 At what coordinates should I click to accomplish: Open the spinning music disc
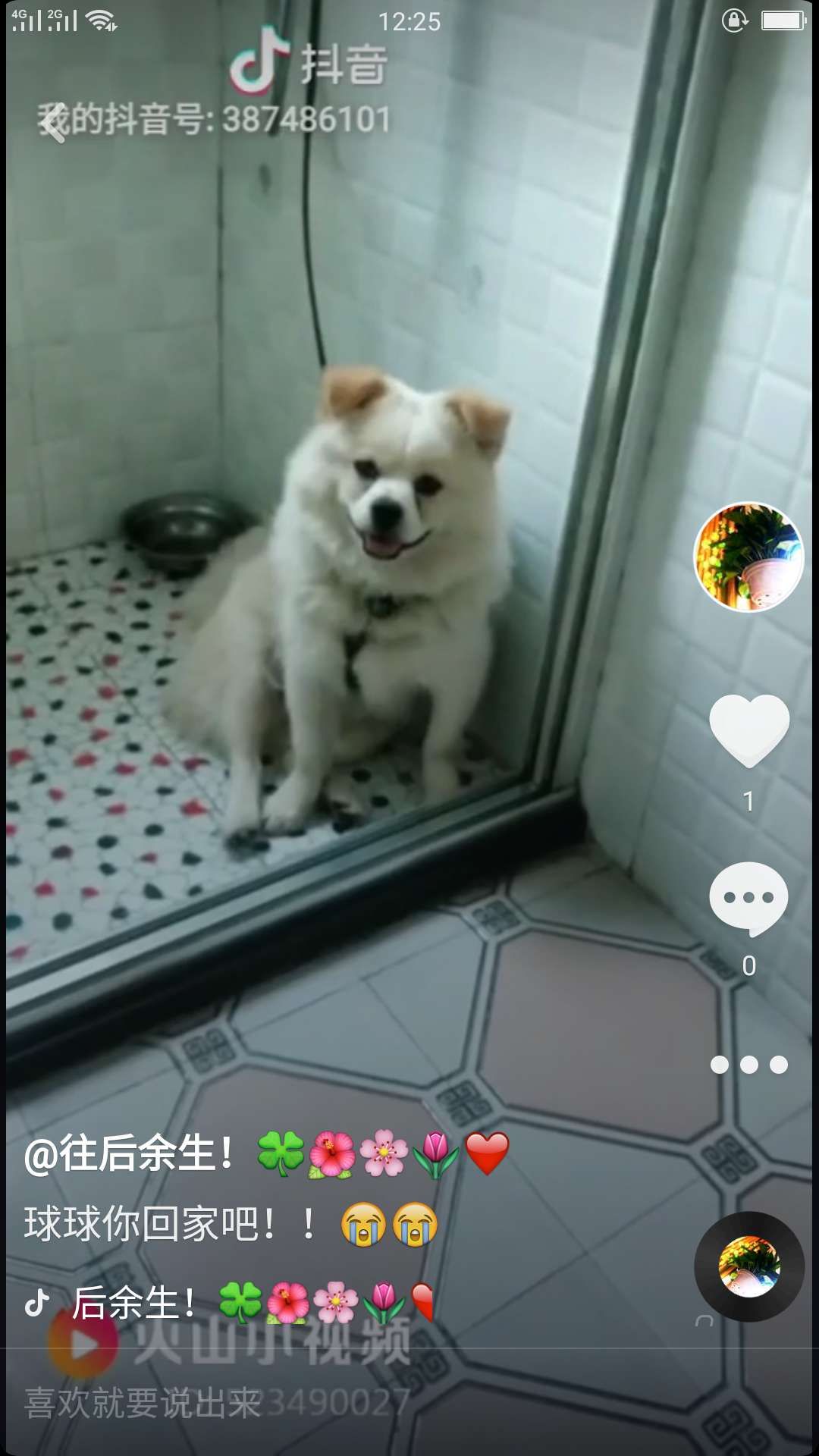pos(749,1267)
